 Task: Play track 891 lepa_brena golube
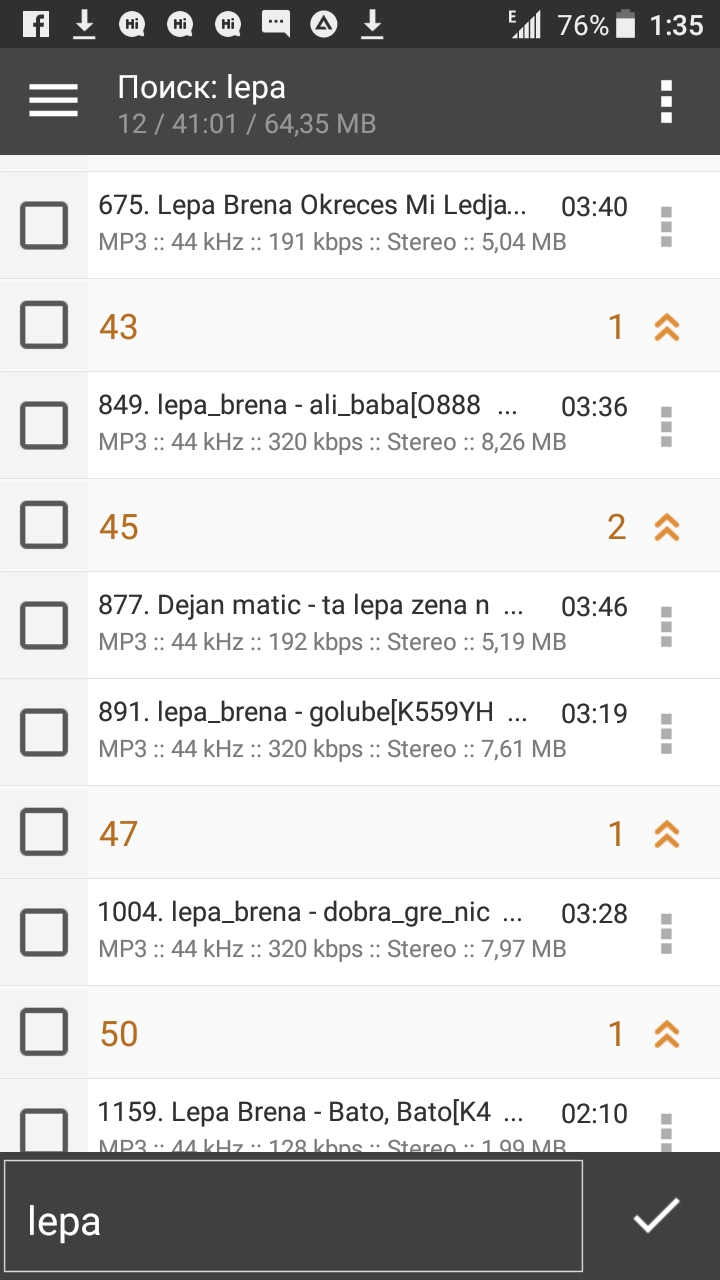point(330,730)
